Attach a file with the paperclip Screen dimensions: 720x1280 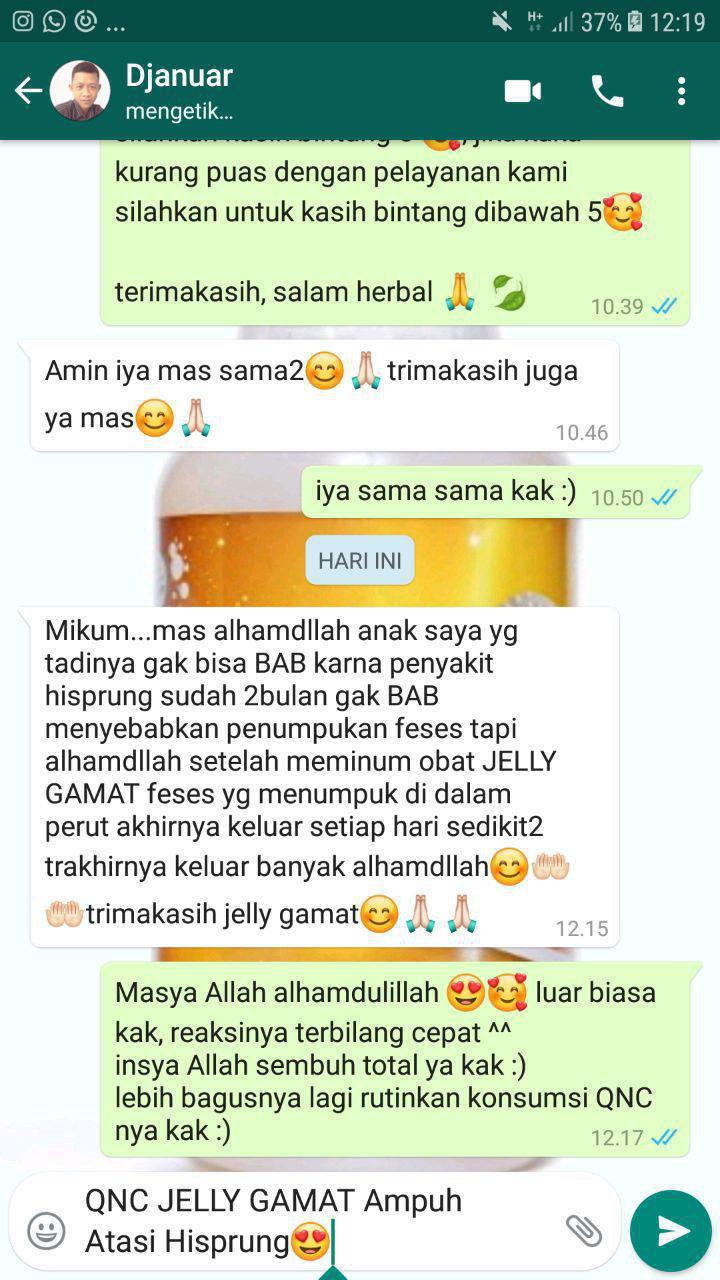click(583, 1230)
